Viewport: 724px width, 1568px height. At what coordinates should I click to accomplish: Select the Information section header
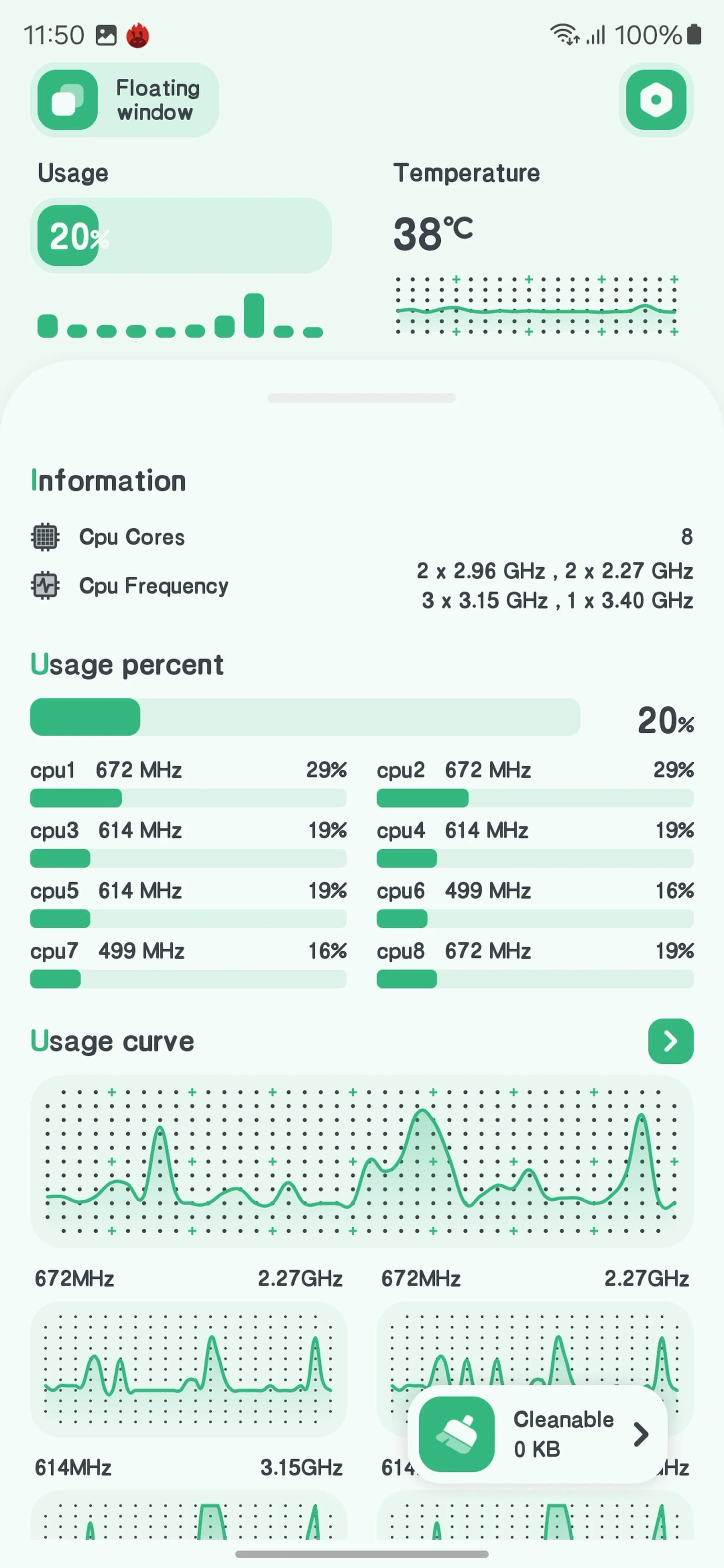coord(108,480)
